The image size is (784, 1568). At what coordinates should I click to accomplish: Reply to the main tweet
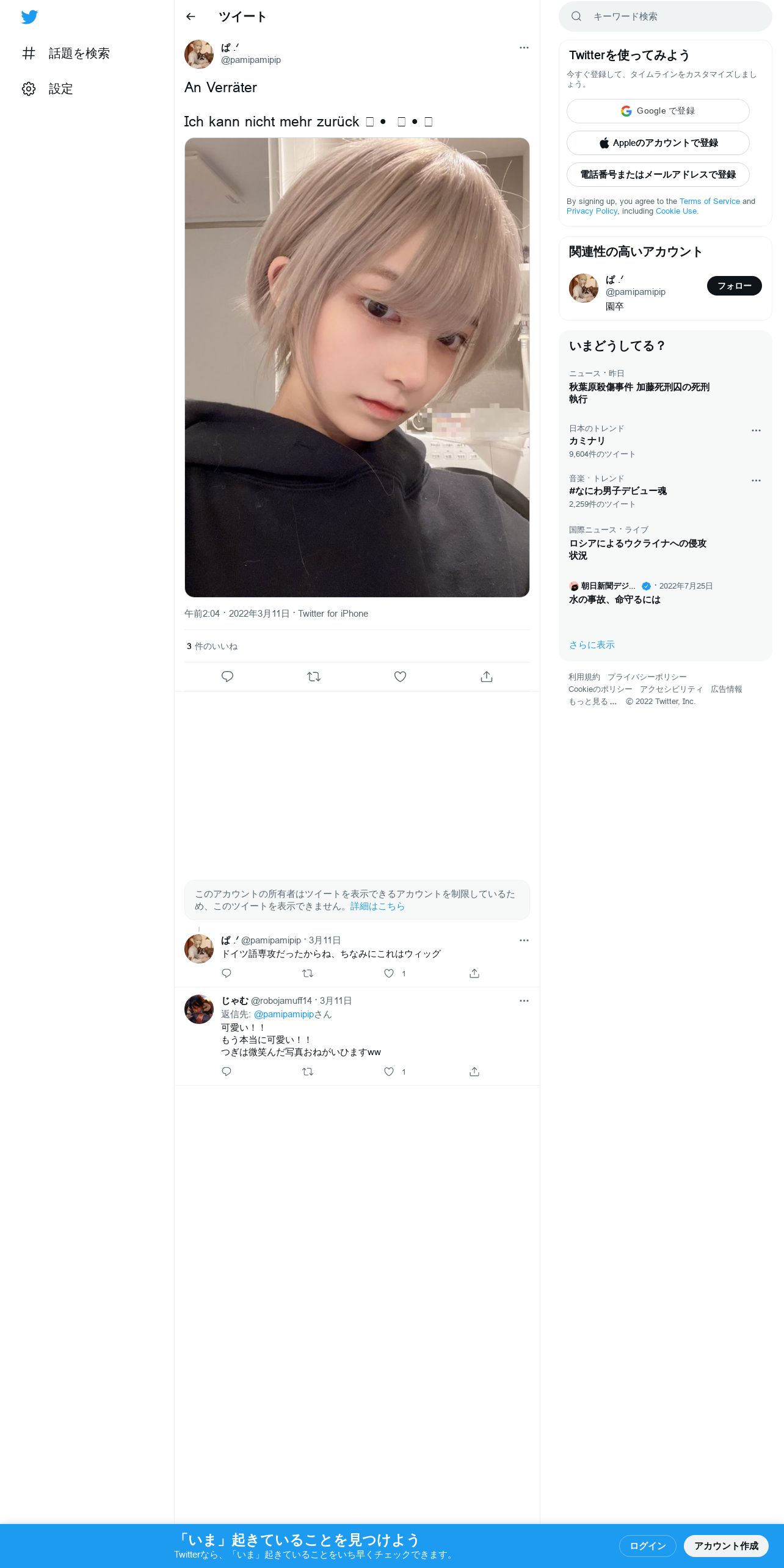[x=227, y=677]
